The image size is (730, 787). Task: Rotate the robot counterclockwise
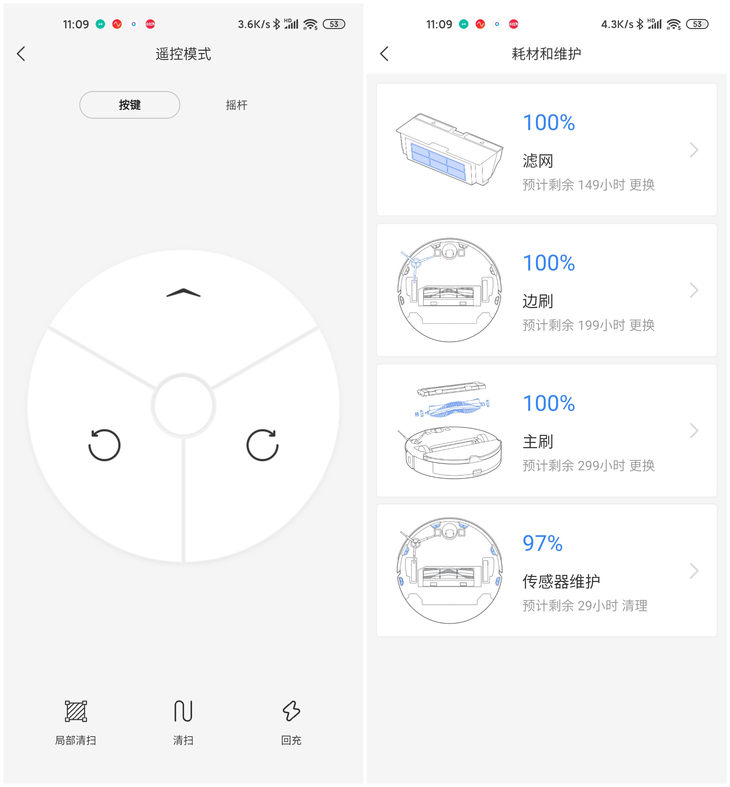tap(104, 445)
